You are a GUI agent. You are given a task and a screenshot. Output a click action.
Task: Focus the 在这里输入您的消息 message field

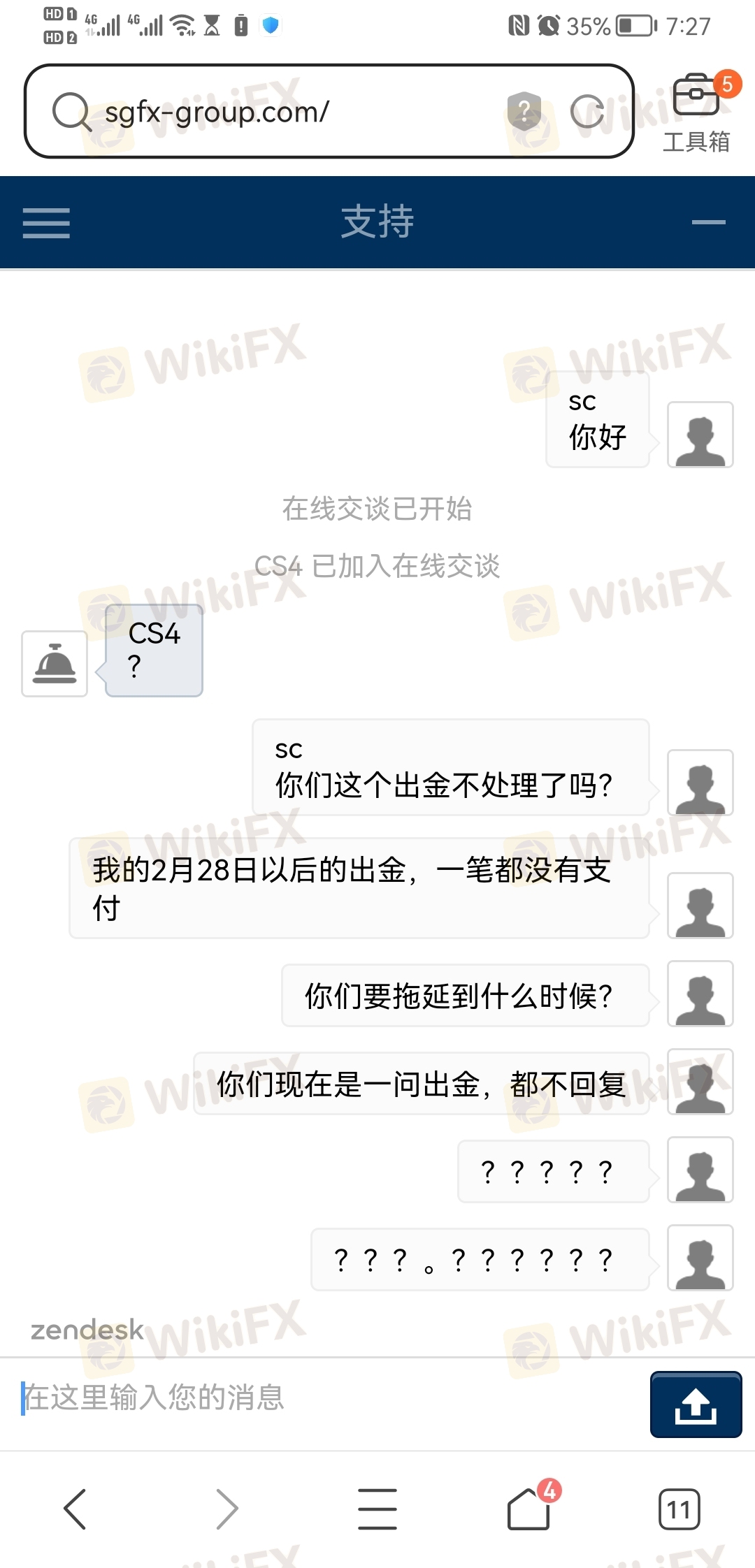click(329, 1398)
